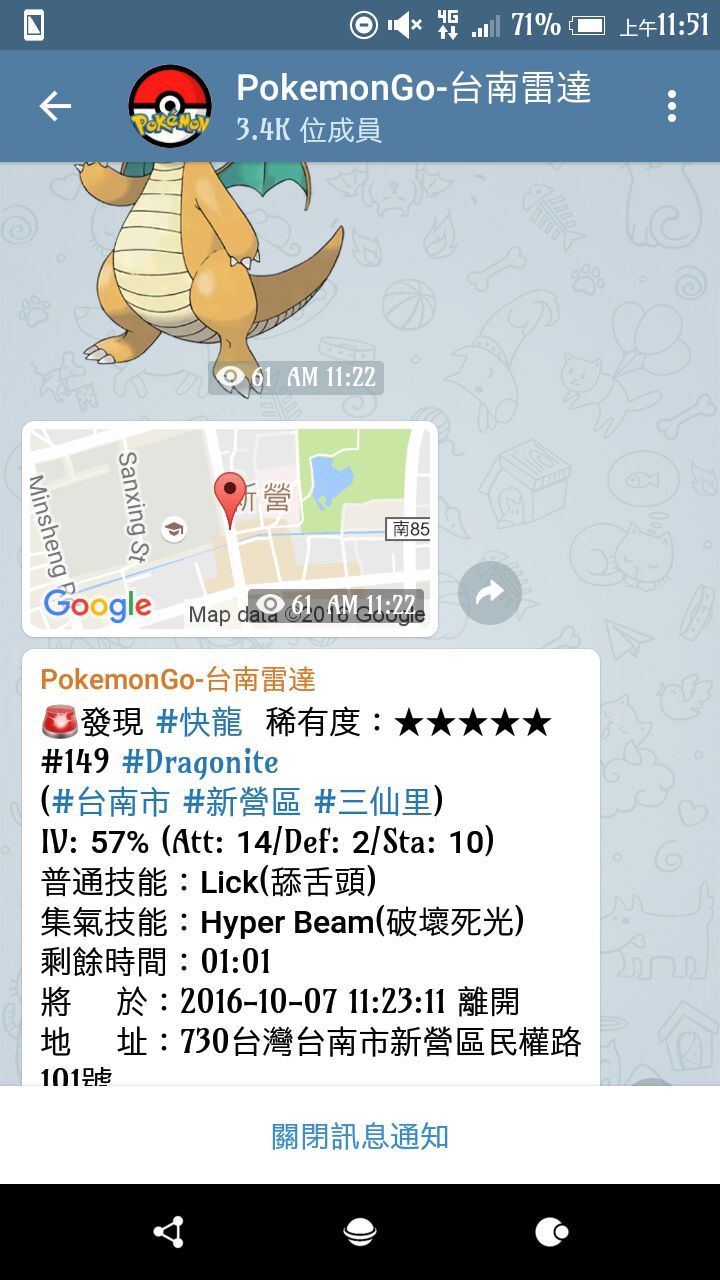The image size is (720, 1280).
Task: Tap the system home button
Action: (360, 1232)
